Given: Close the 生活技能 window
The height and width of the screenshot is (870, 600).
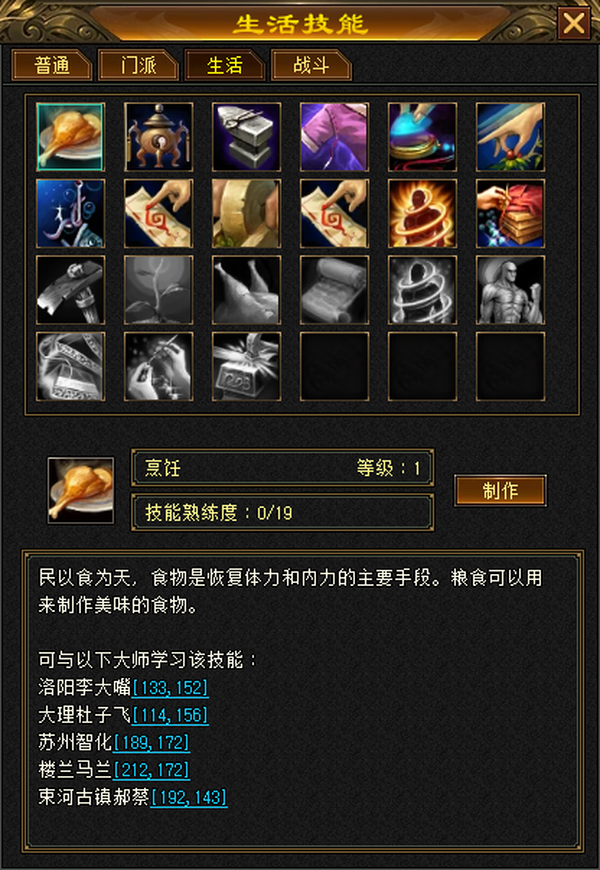Looking at the screenshot, I should (574, 23).
